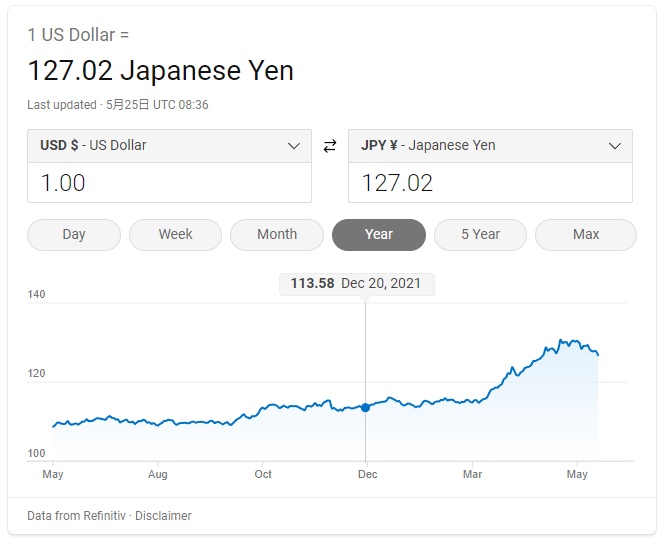Show the Max range chart

coord(586,235)
